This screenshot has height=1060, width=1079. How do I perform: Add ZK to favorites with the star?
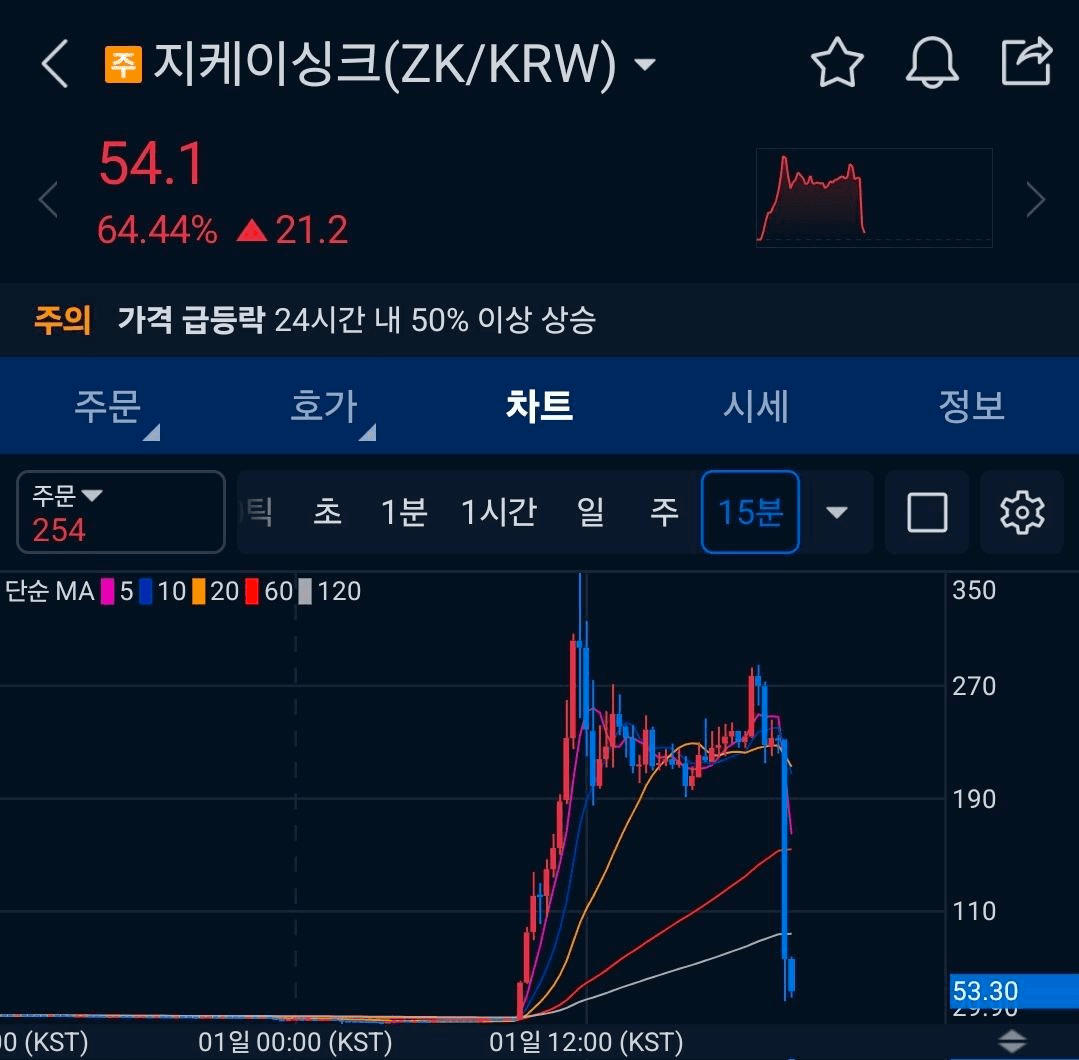836,64
